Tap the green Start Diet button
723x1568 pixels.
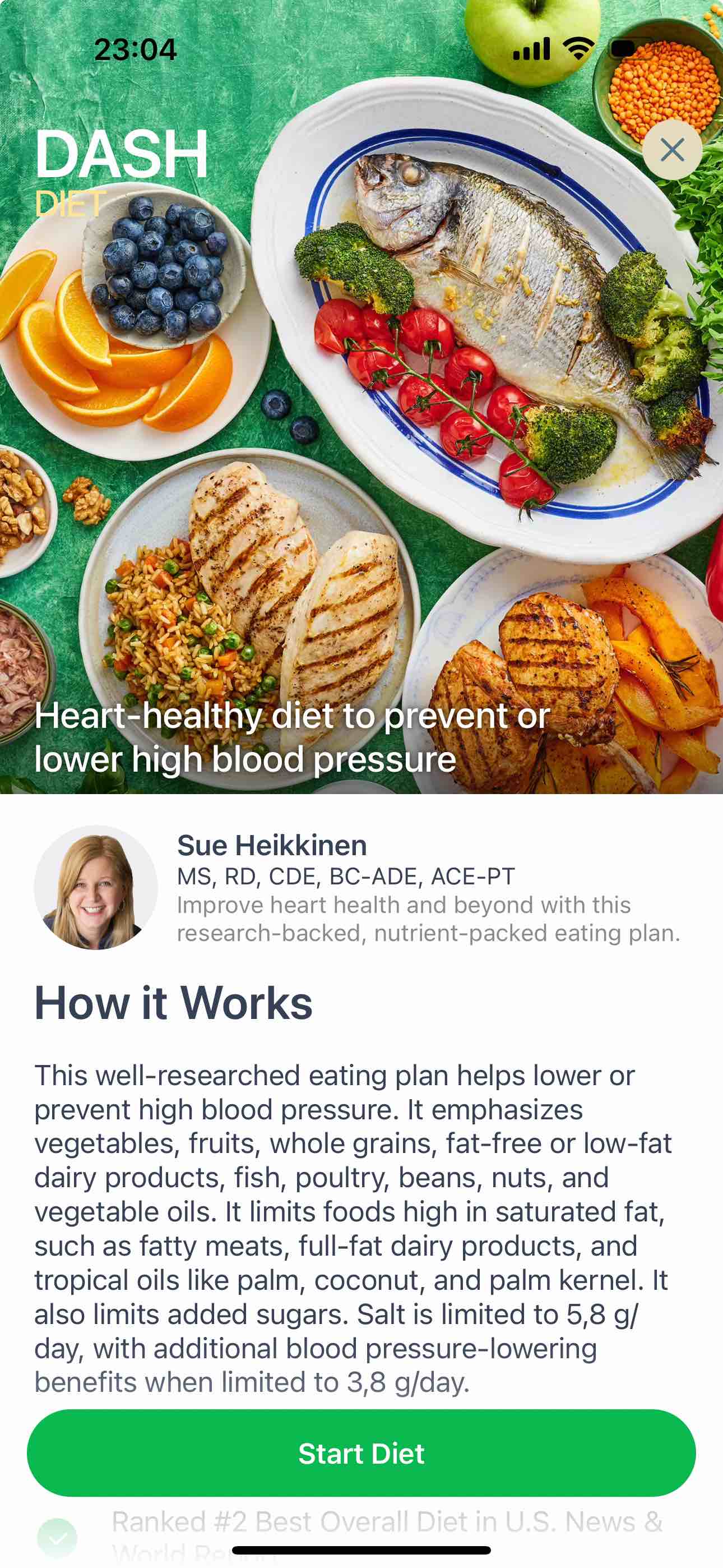[x=361, y=1453]
